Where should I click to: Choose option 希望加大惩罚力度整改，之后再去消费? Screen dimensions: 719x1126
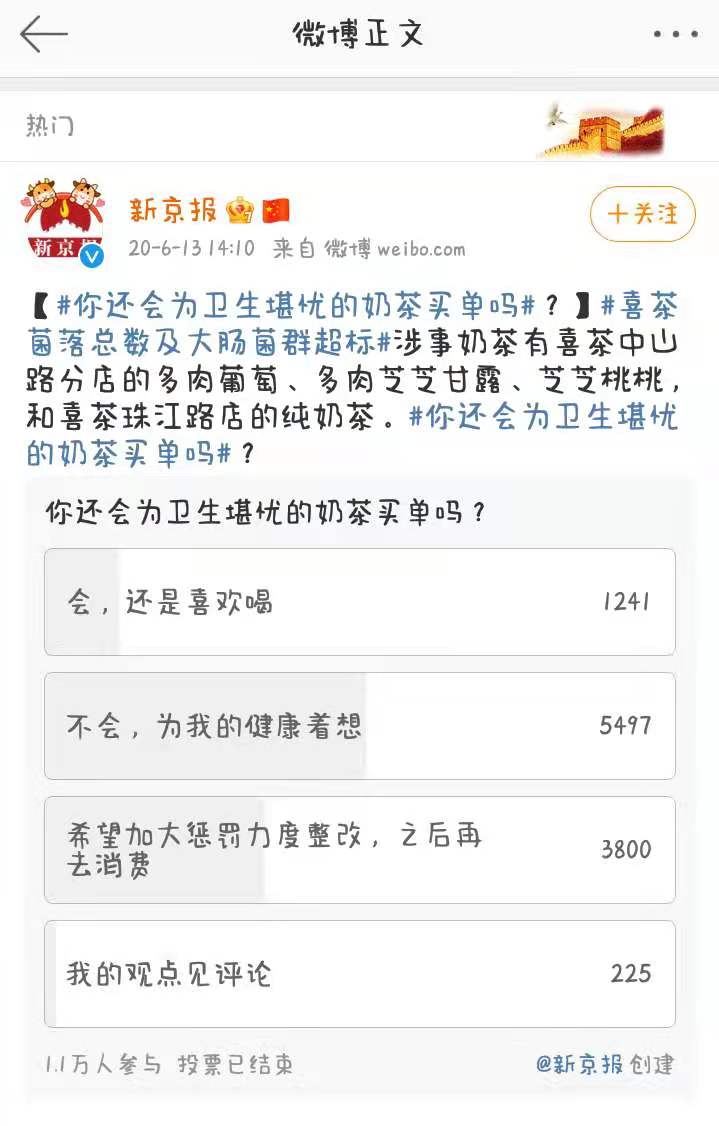click(x=359, y=850)
